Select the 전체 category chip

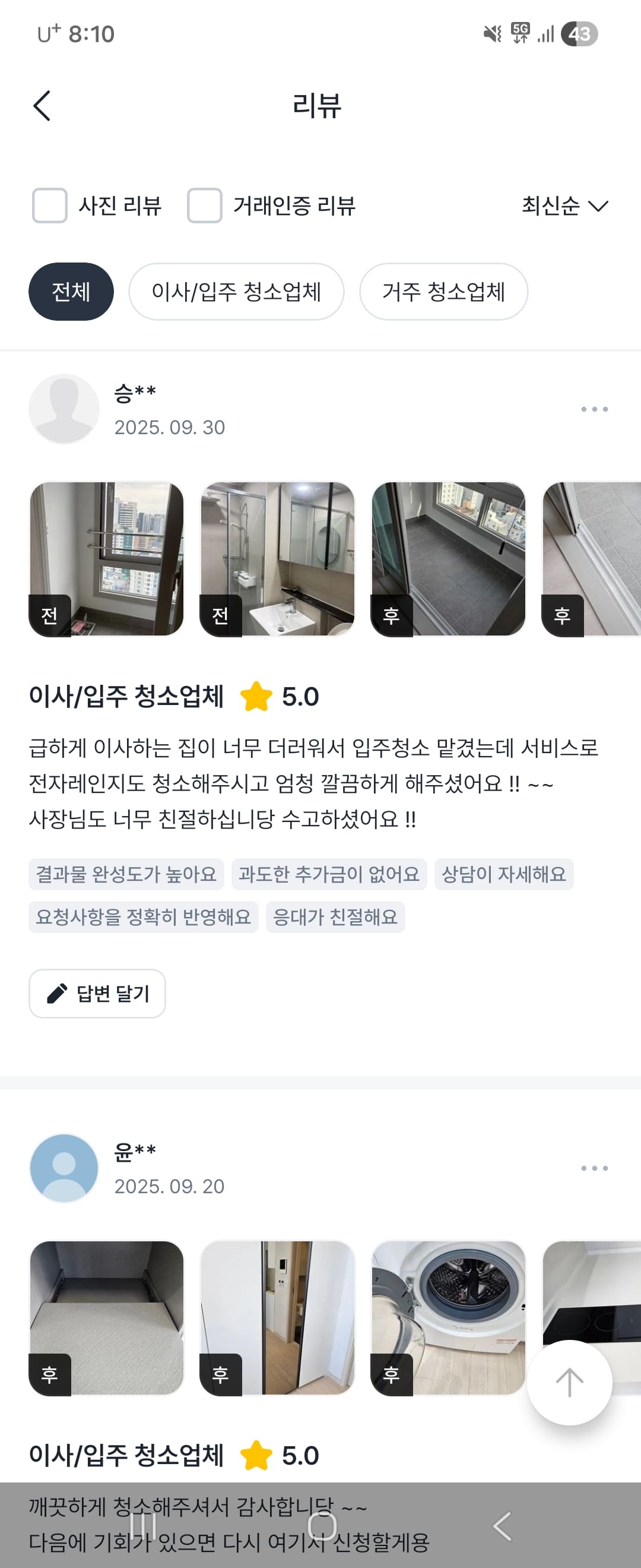pyautogui.click(x=71, y=292)
